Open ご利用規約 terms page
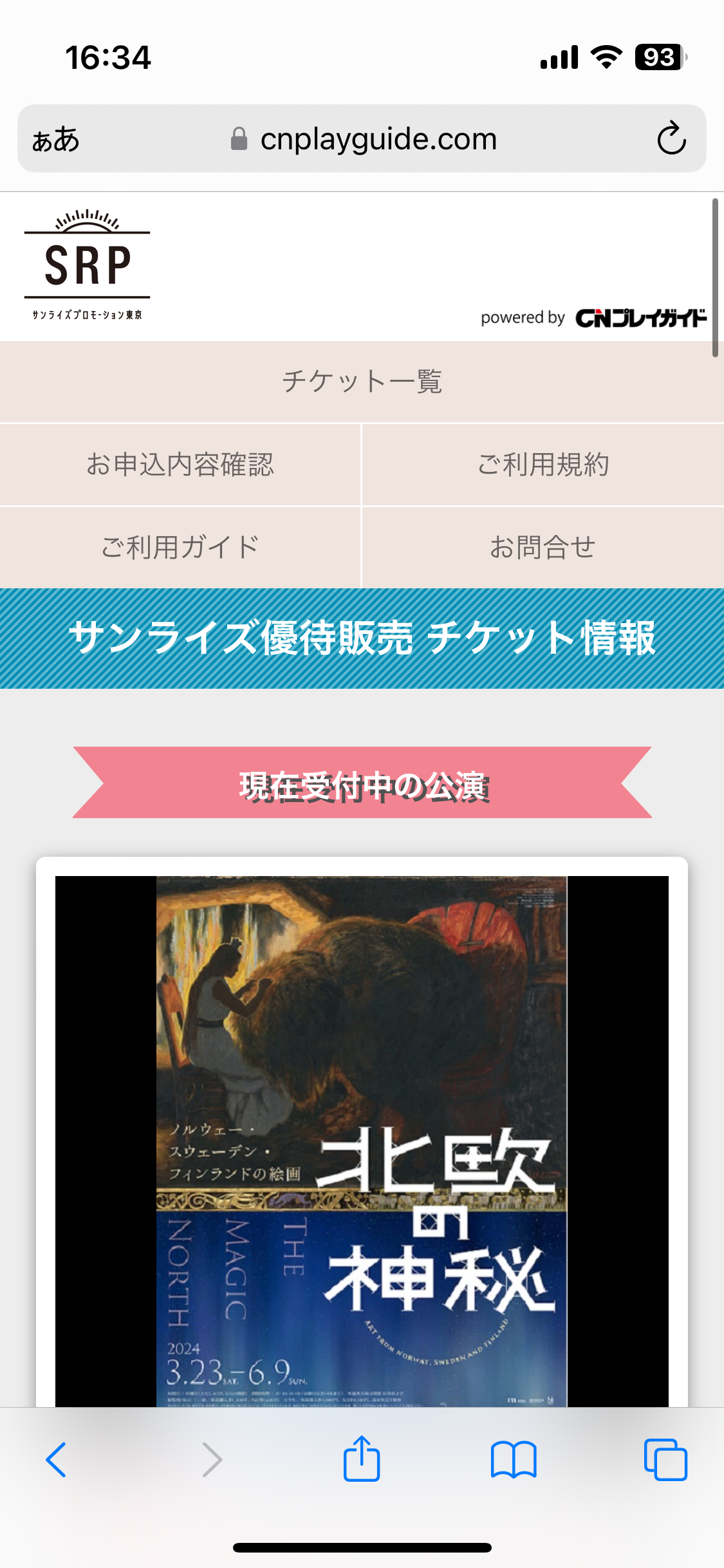 pyautogui.click(x=543, y=464)
